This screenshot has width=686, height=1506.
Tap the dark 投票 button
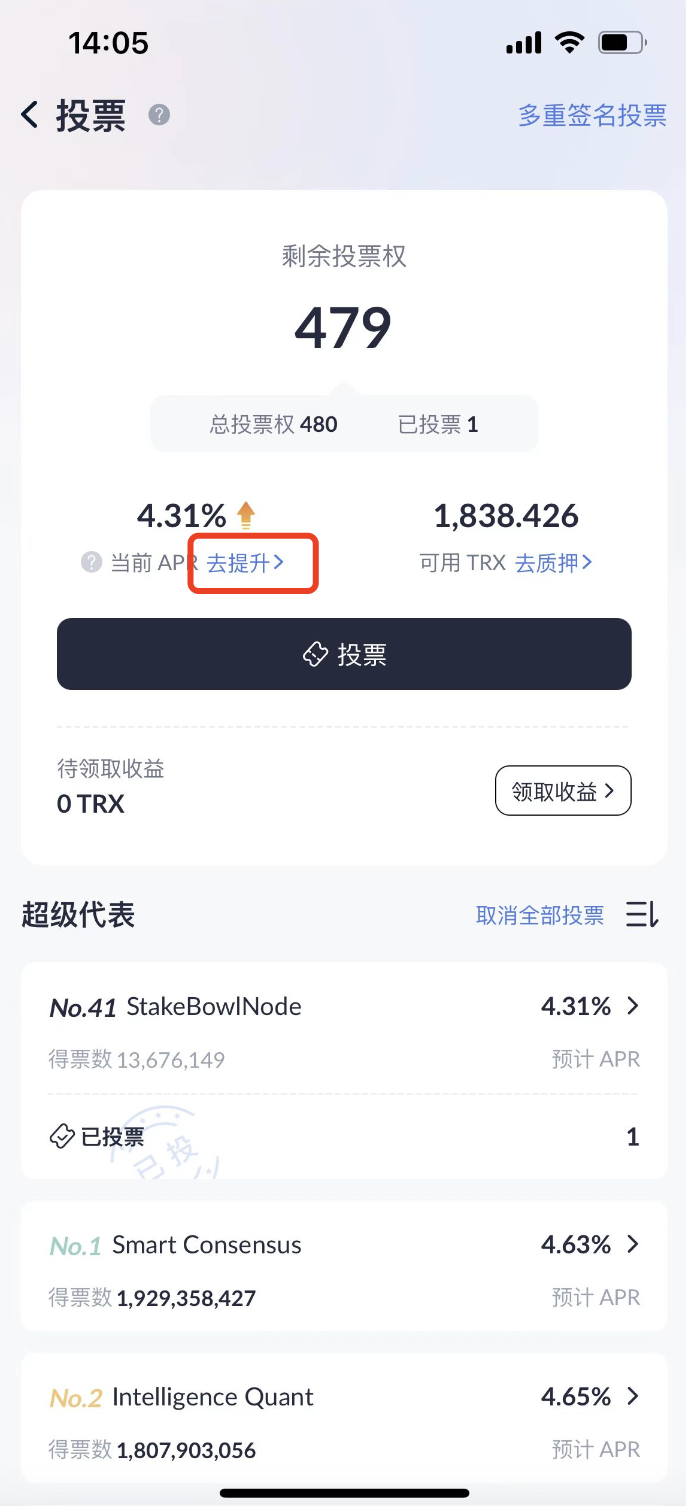coord(344,654)
